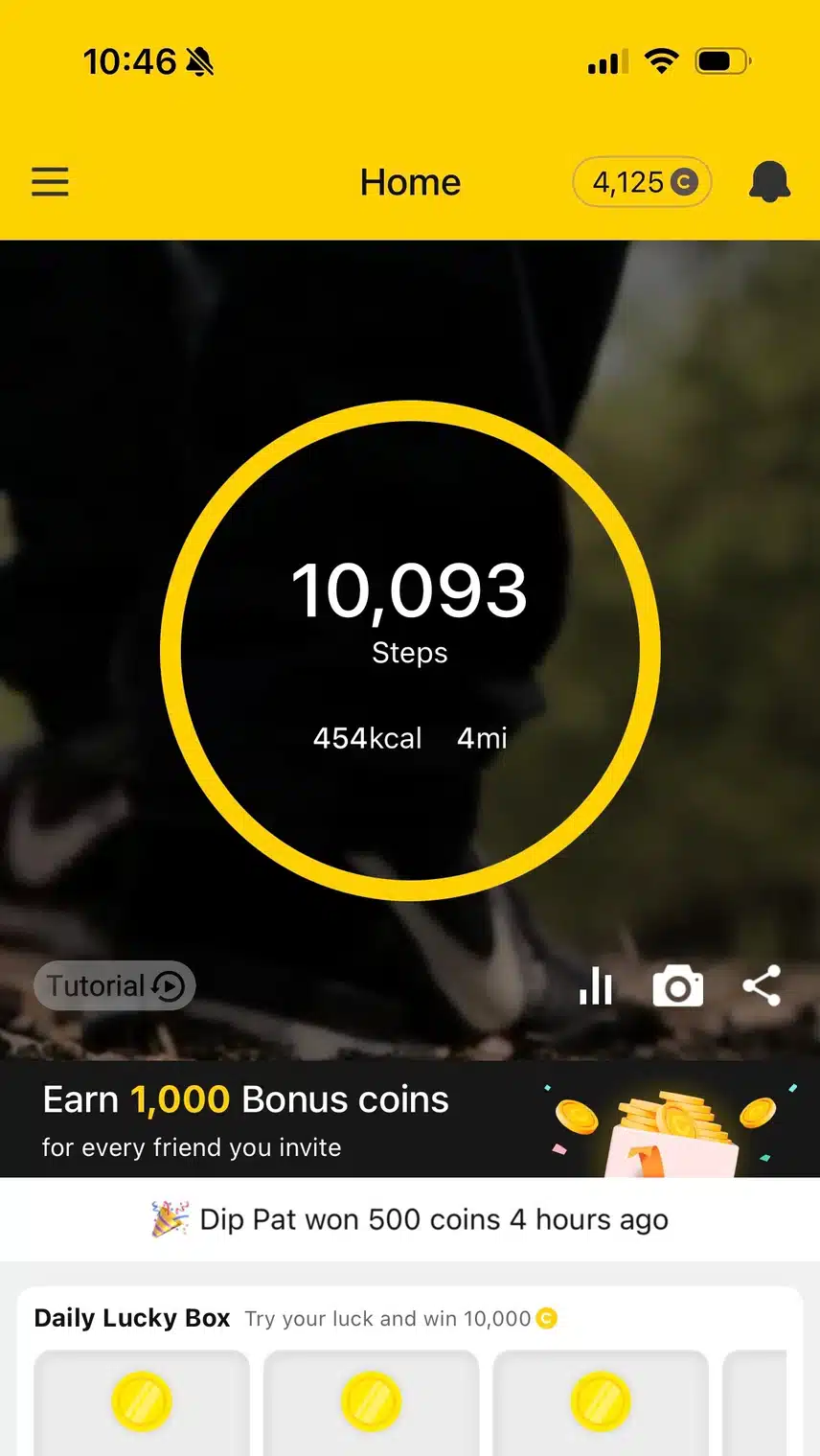This screenshot has width=820, height=1456.
Task: Choose the third Daily Lucky Box
Action: [601, 1402]
